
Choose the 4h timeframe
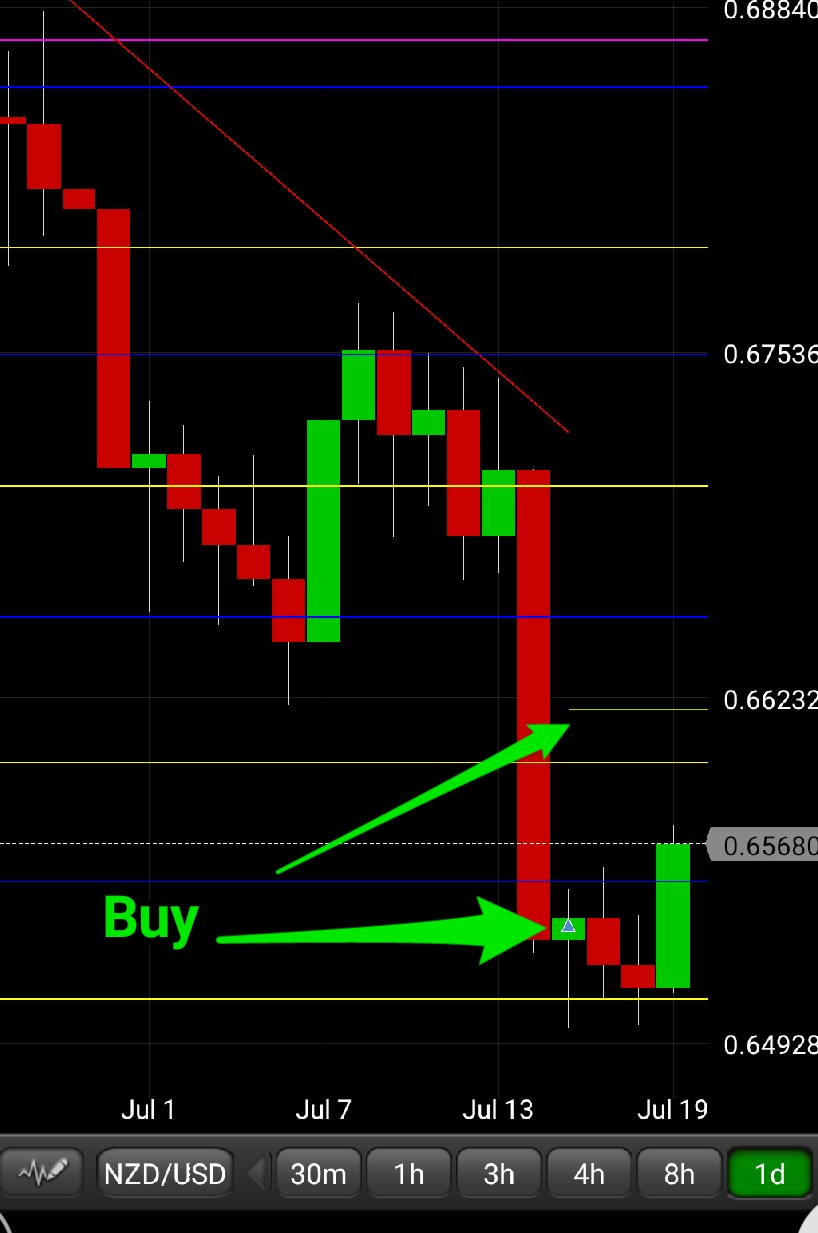click(x=588, y=1172)
